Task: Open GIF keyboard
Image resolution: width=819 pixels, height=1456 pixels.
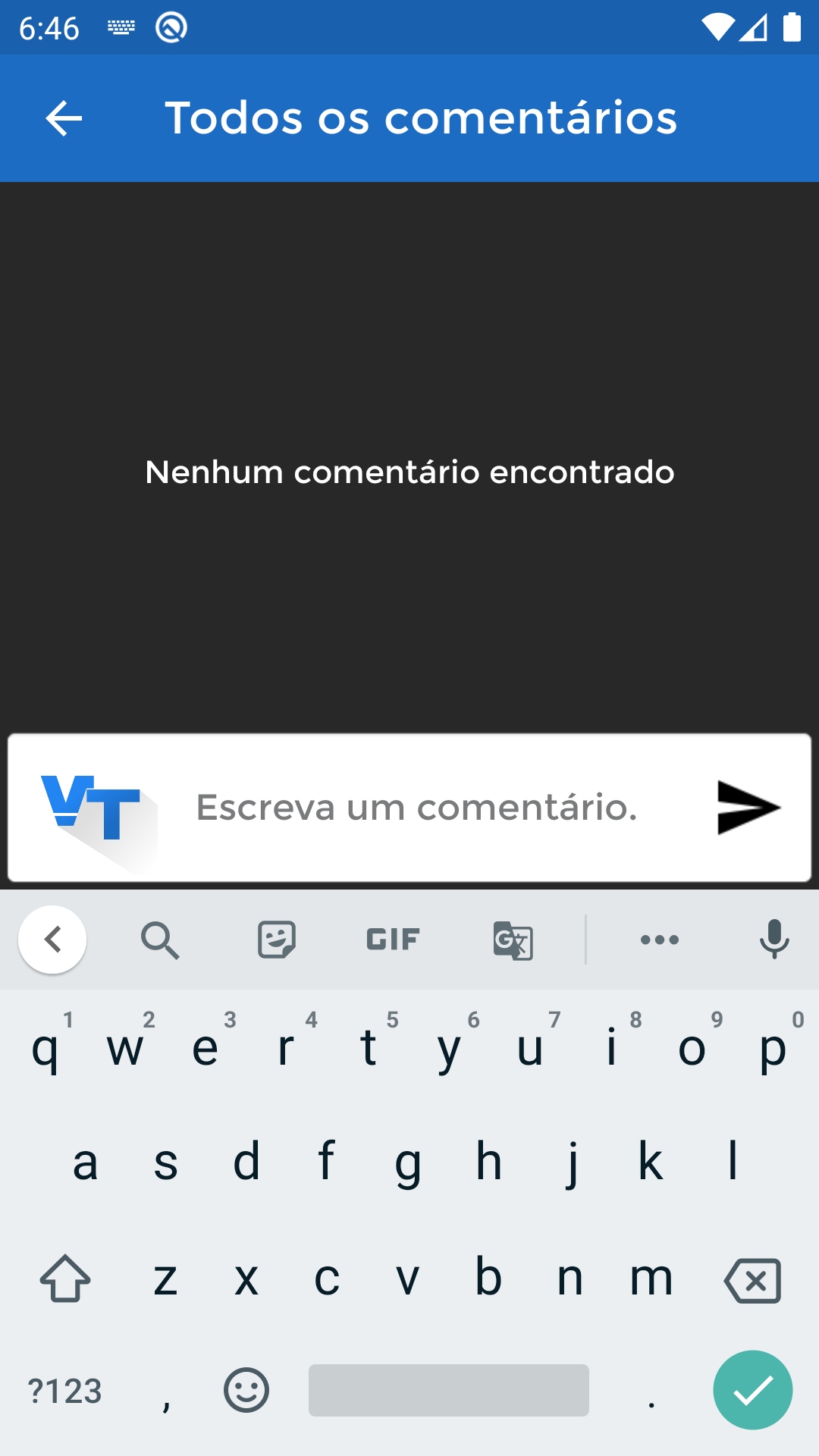Action: pos(393,940)
